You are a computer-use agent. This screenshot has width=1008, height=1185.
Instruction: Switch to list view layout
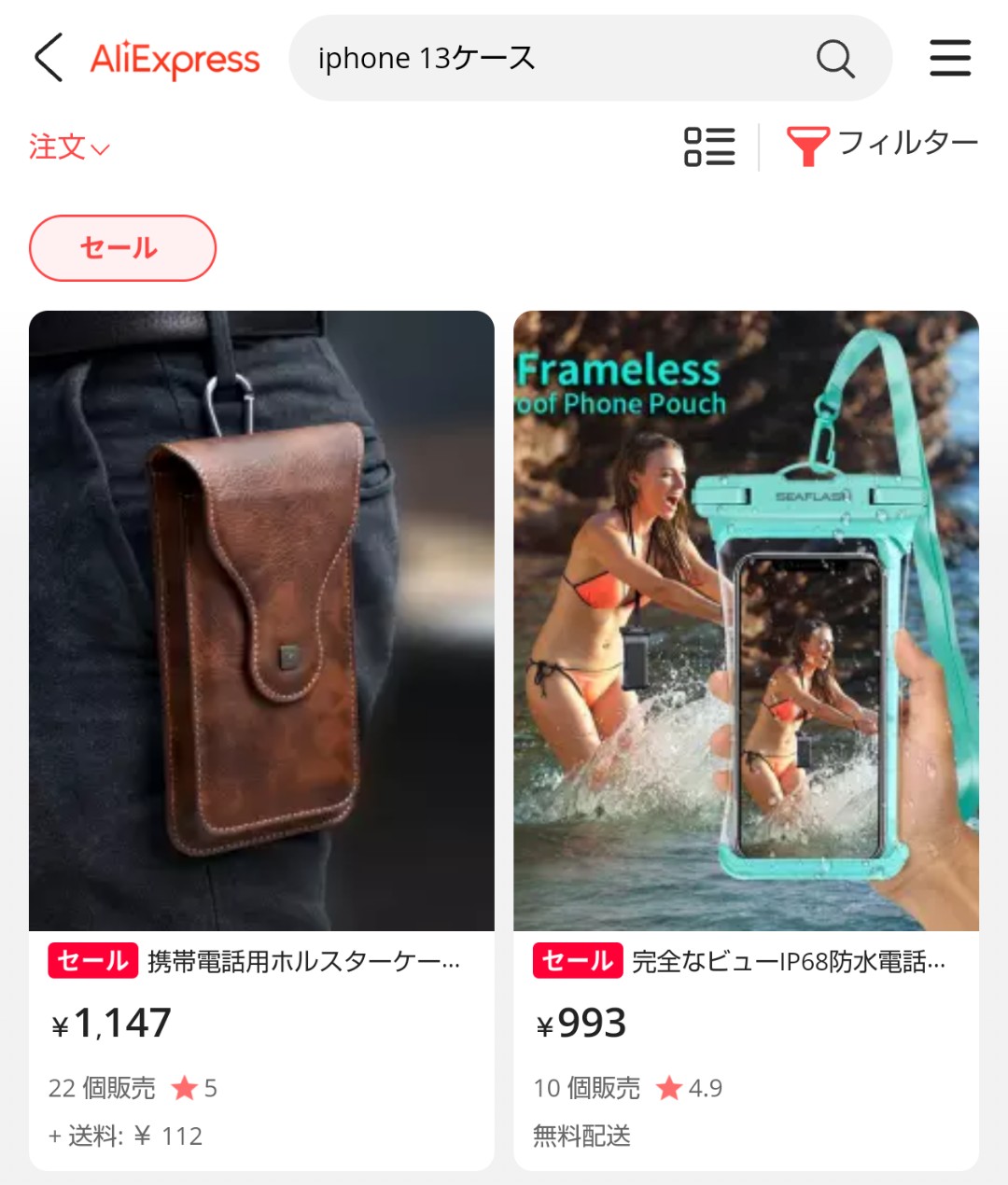(x=709, y=146)
